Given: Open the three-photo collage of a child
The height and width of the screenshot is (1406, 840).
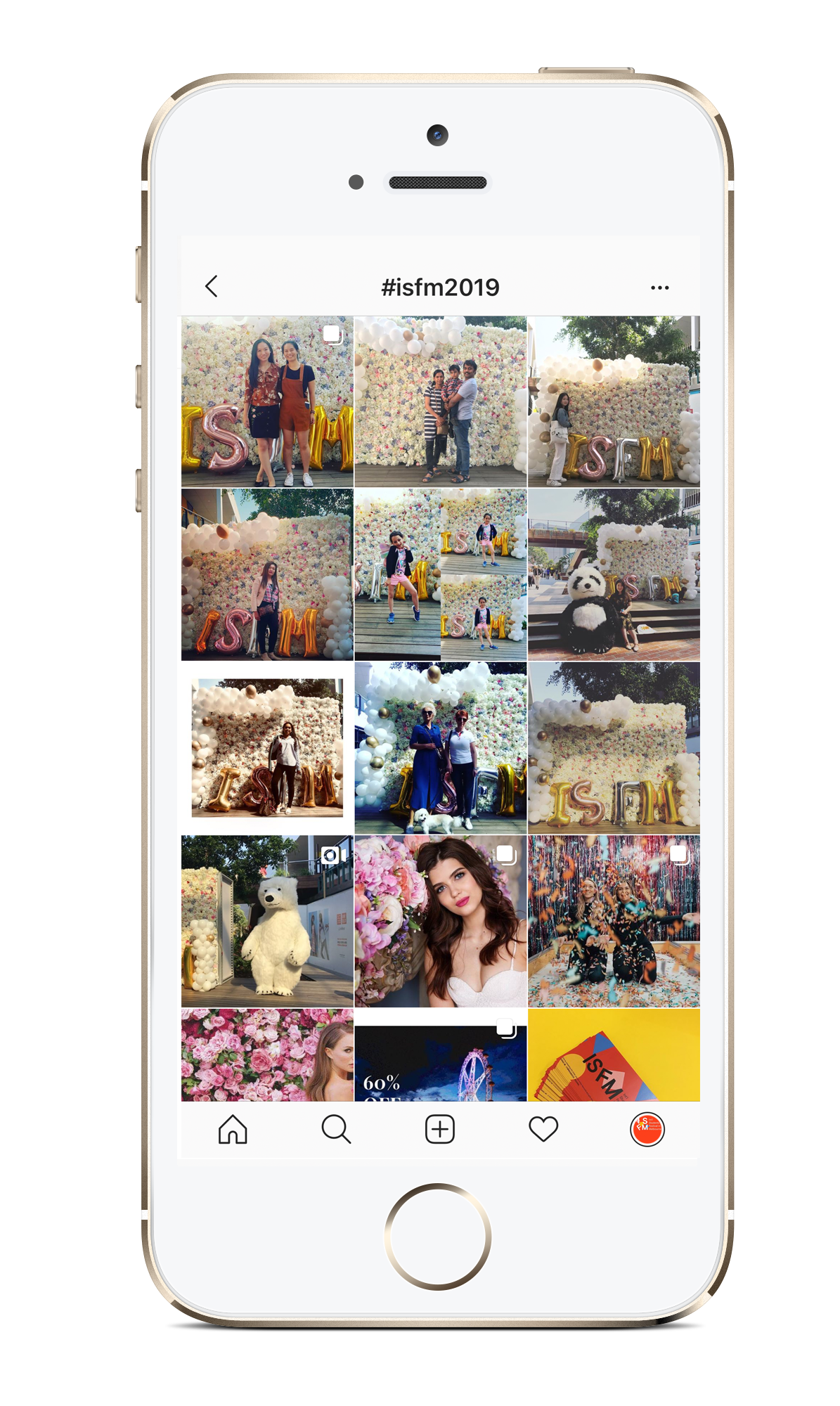Looking at the screenshot, I should coord(441,574).
